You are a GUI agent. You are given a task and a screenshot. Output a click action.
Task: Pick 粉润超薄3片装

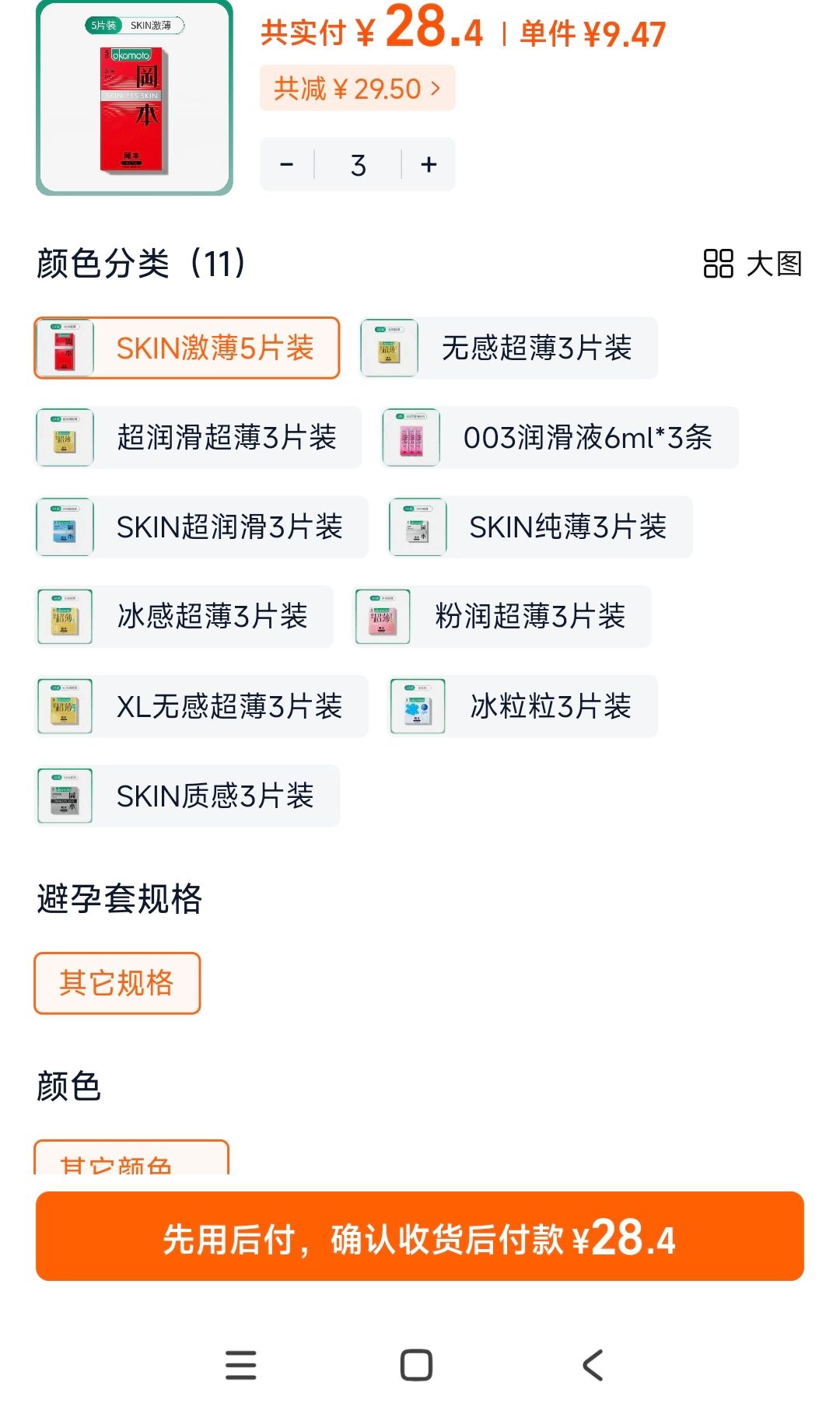coord(502,617)
